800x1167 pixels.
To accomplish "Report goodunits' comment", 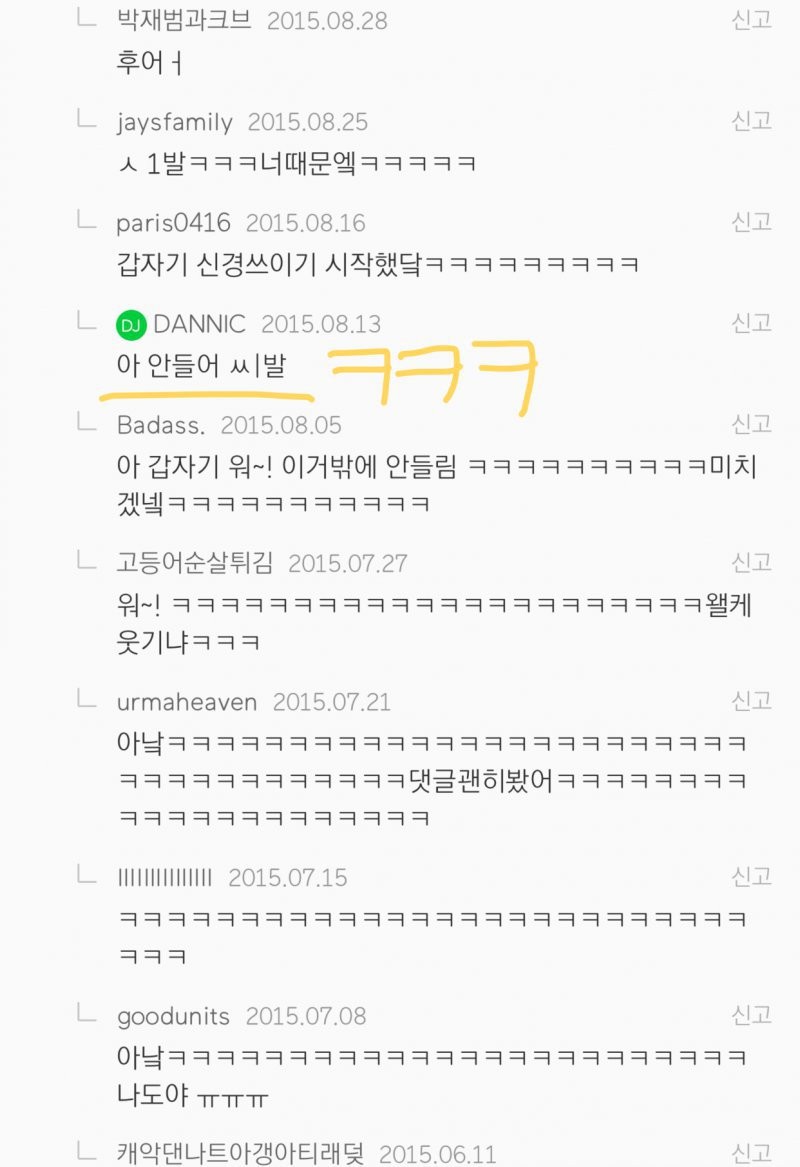I will point(751,1015).
